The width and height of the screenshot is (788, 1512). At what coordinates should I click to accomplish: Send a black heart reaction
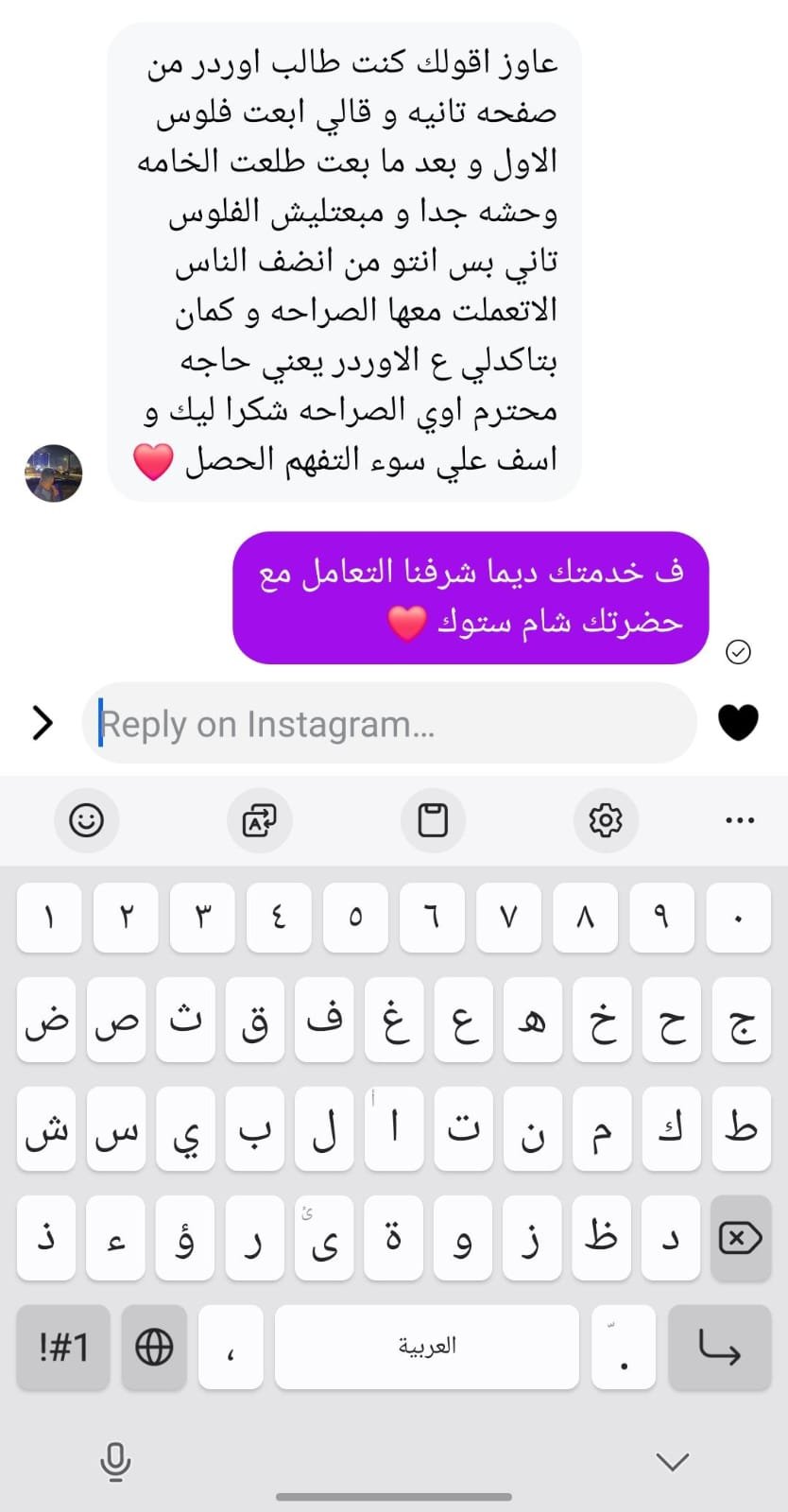738,723
